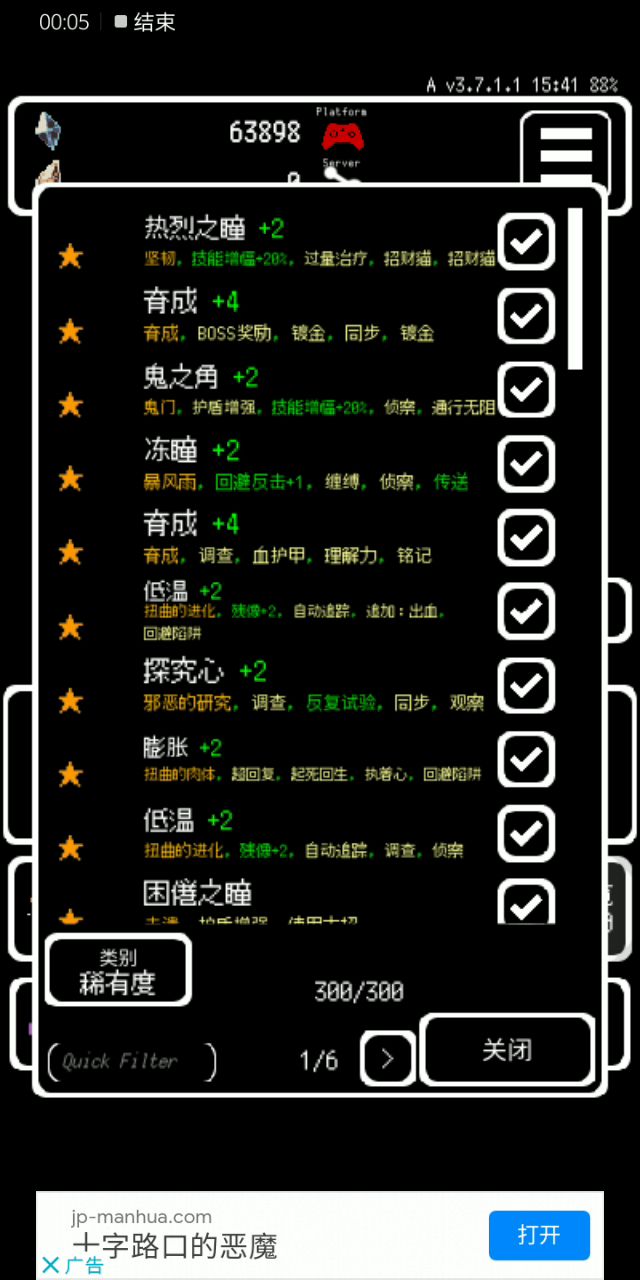Toggle the checkbox for 膨胀
640x1280 pixels.
click(526, 760)
